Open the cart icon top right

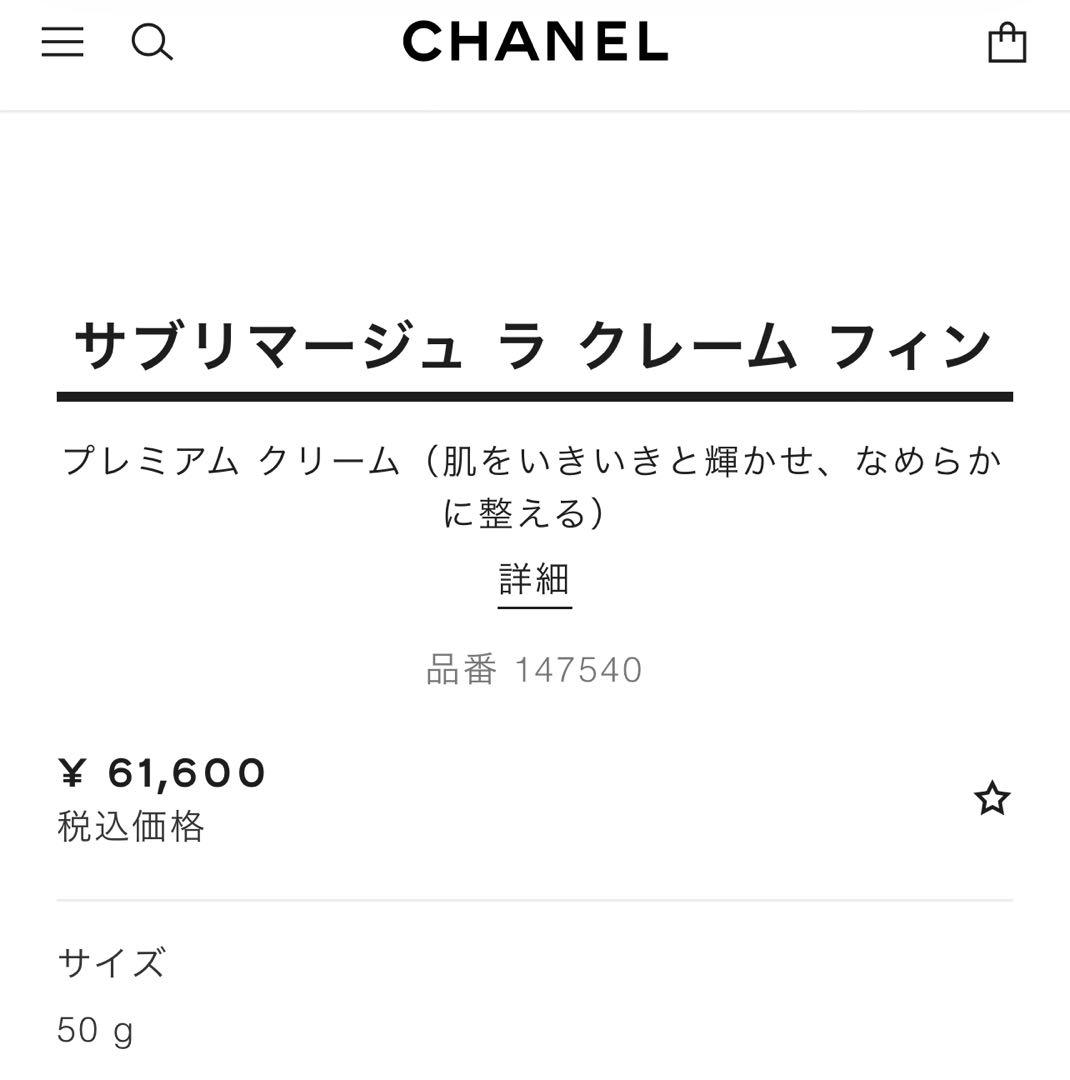coord(1009,42)
